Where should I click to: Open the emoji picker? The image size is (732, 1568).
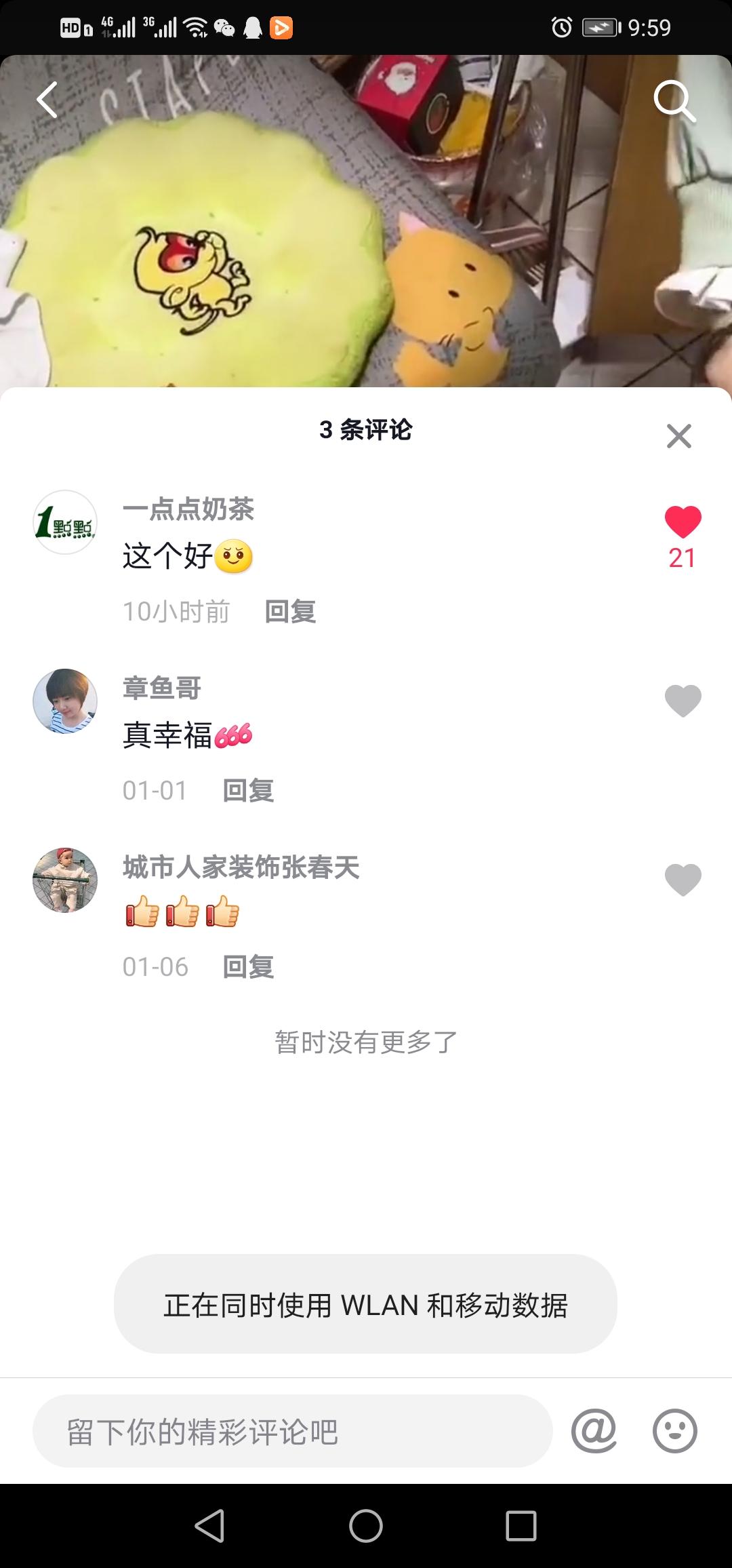pyautogui.click(x=674, y=1431)
